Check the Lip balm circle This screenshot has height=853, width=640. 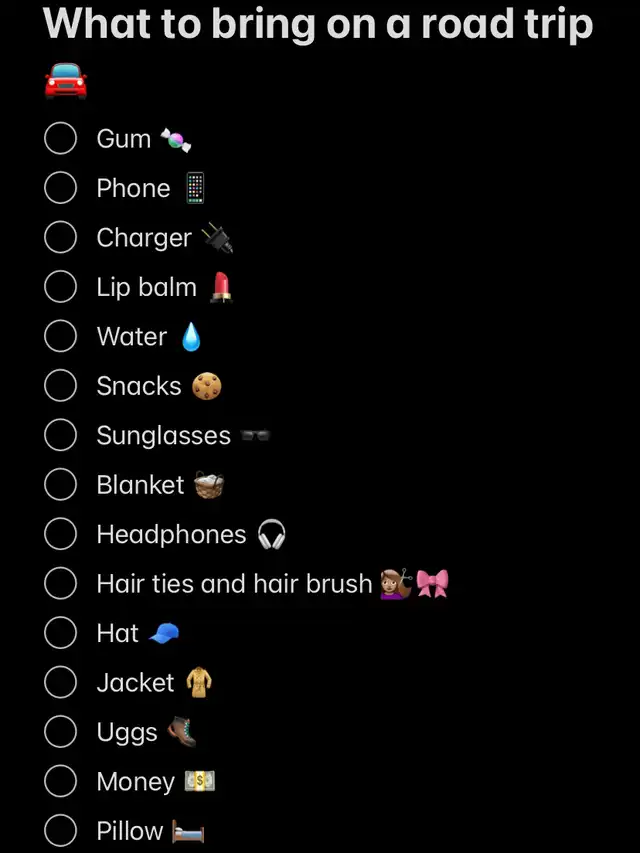click(61, 287)
